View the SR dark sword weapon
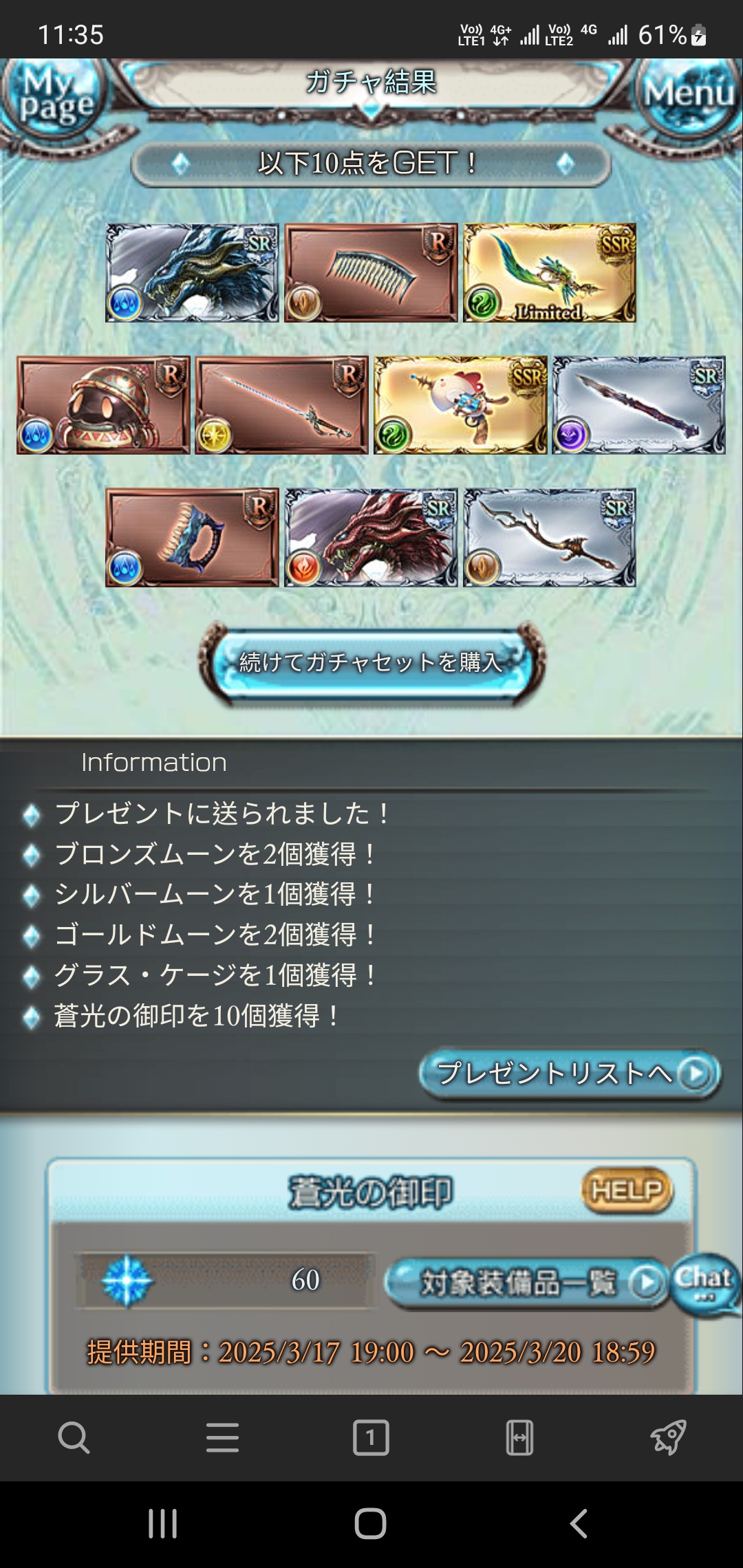The width and height of the screenshot is (743, 1568). pos(639,405)
